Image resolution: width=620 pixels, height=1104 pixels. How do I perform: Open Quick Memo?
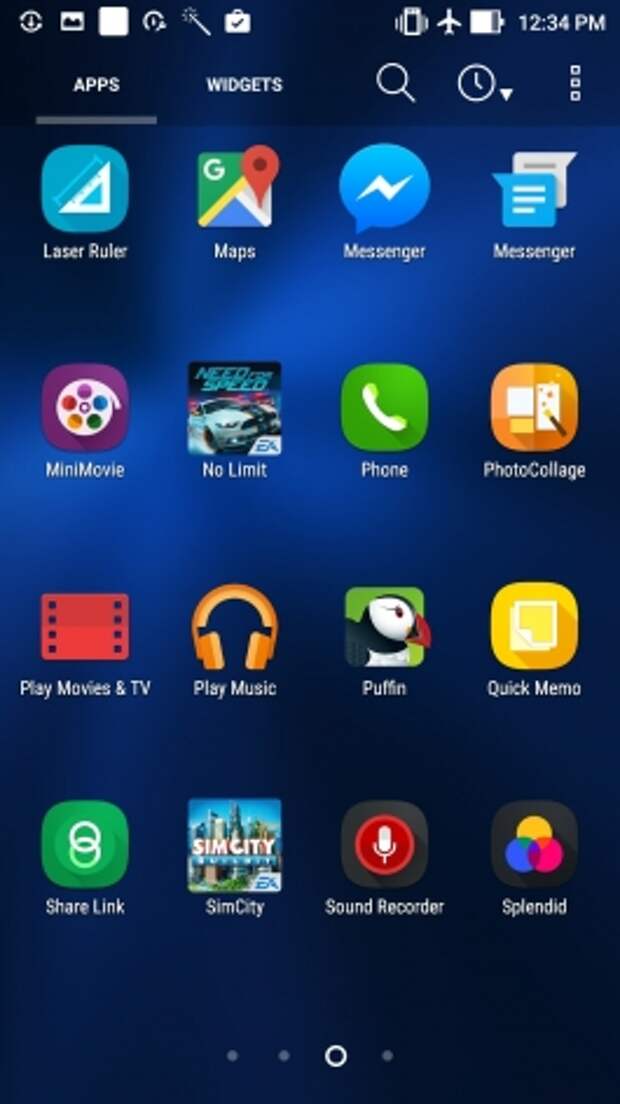coord(534,627)
